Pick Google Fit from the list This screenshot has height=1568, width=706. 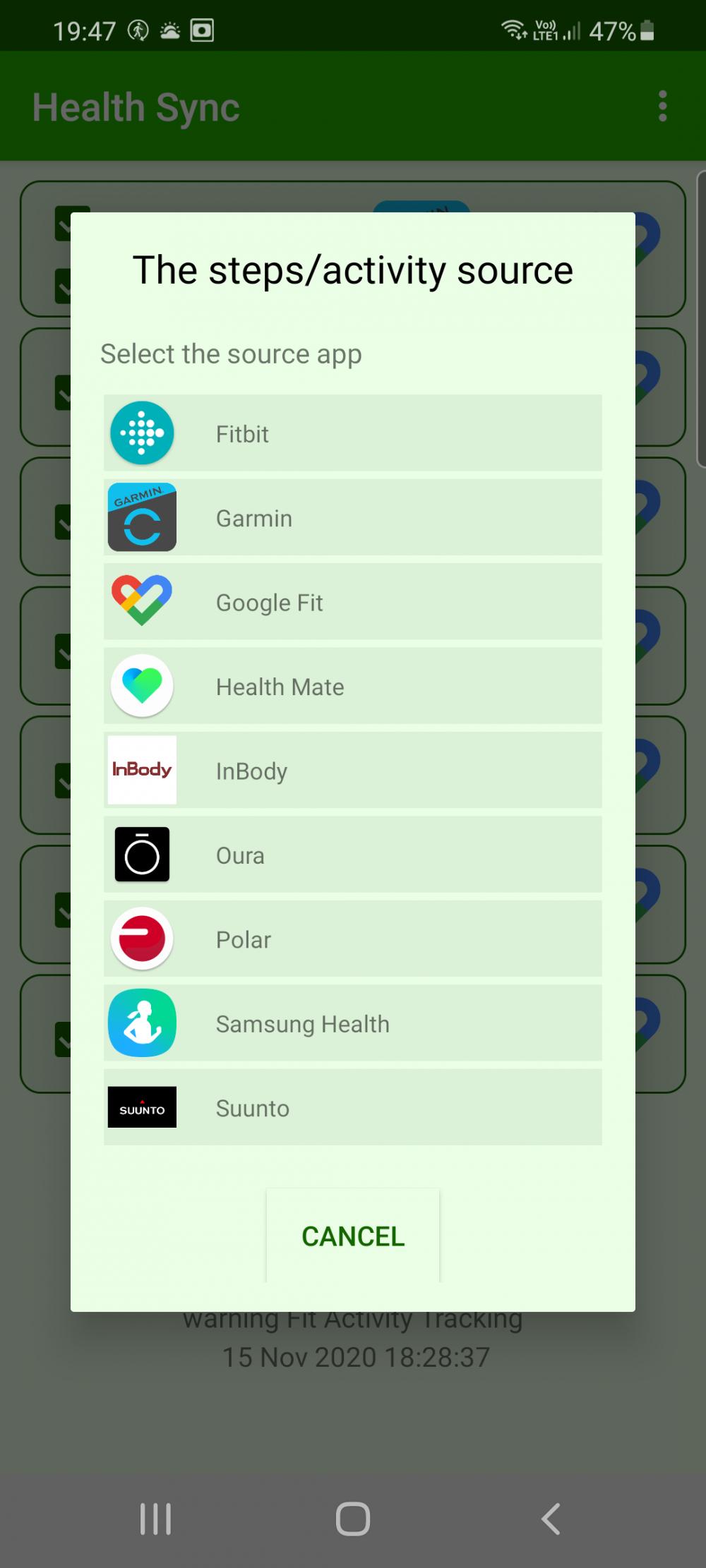pyautogui.click(x=352, y=602)
